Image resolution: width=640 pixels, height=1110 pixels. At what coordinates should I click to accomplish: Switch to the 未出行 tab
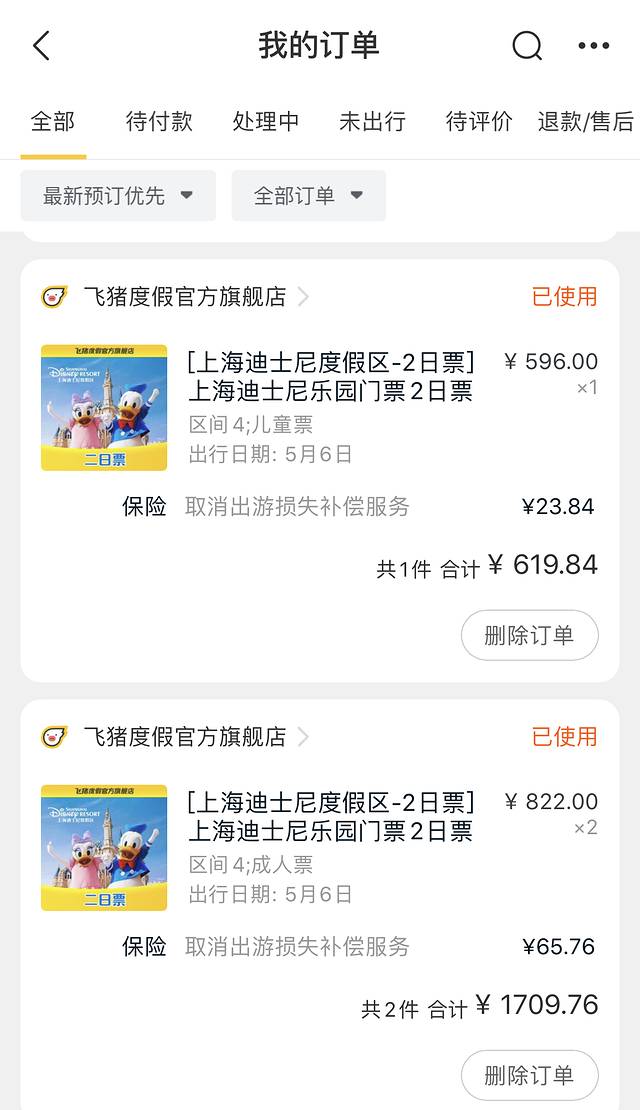pos(372,122)
